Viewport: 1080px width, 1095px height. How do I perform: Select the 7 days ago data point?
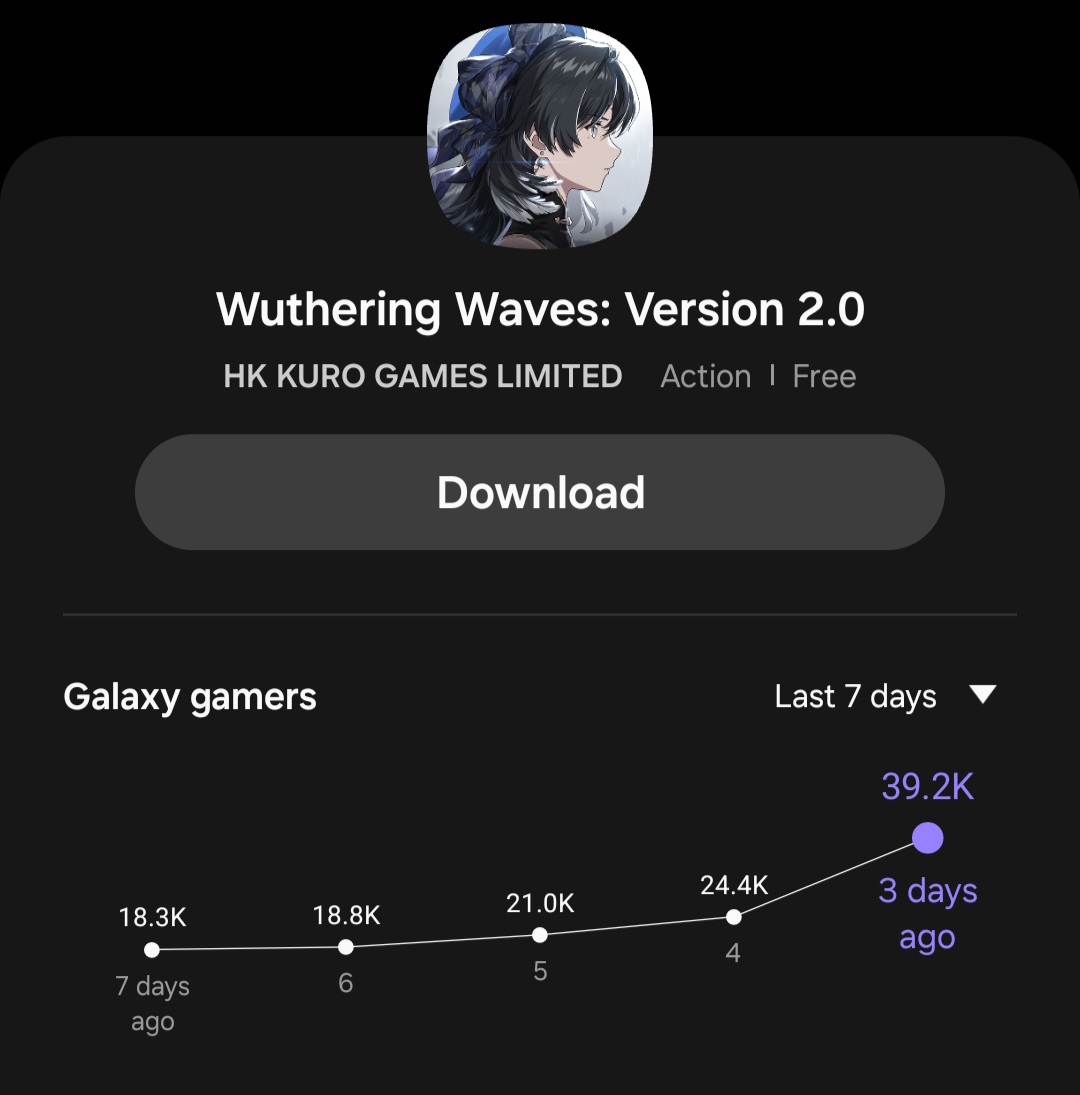point(152,949)
